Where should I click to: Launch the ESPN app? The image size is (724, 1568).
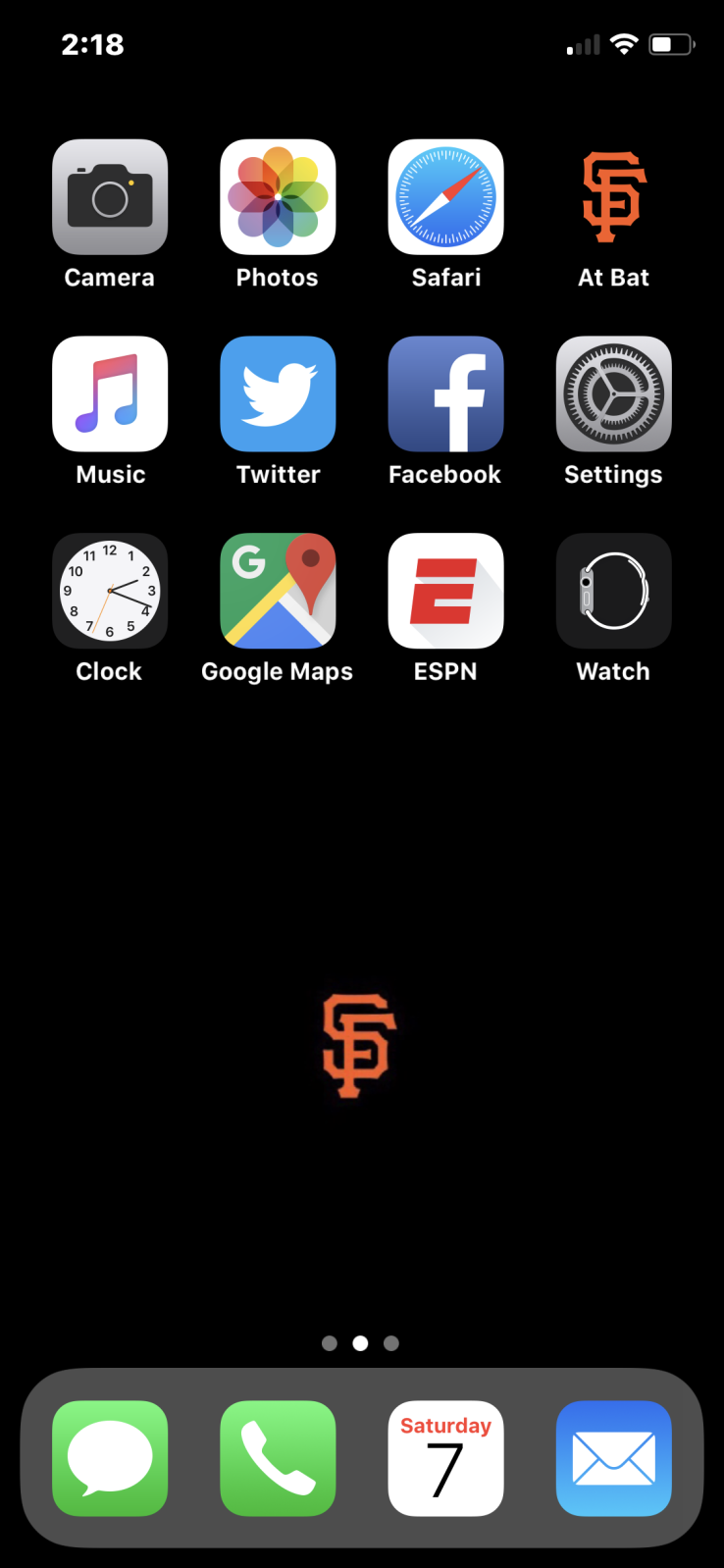(x=445, y=591)
